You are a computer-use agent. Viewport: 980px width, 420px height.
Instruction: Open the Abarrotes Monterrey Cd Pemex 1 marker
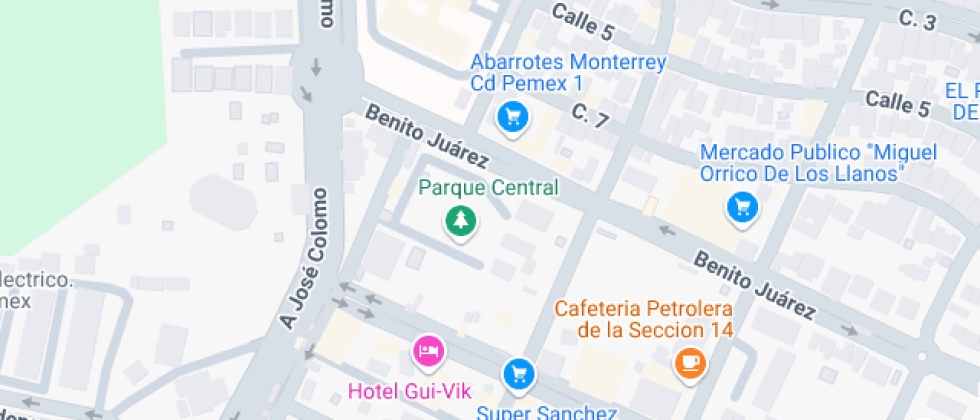pyautogui.click(x=513, y=117)
